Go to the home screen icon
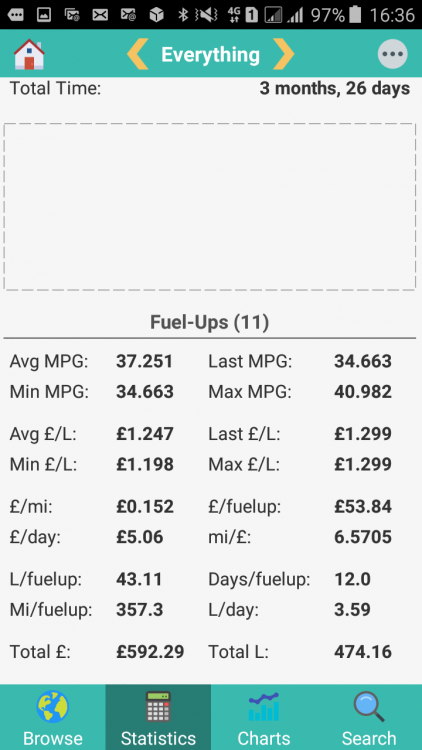The height and width of the screenshot is (750, 422). point(29,54)
